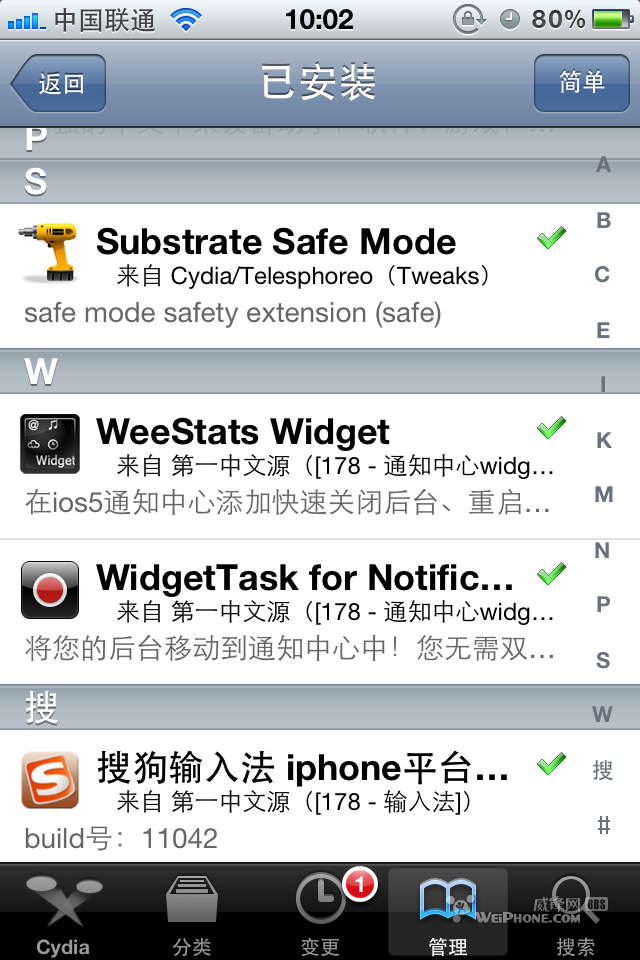
Task: Jump to section # in index
Action: click(x=603, y=826)
